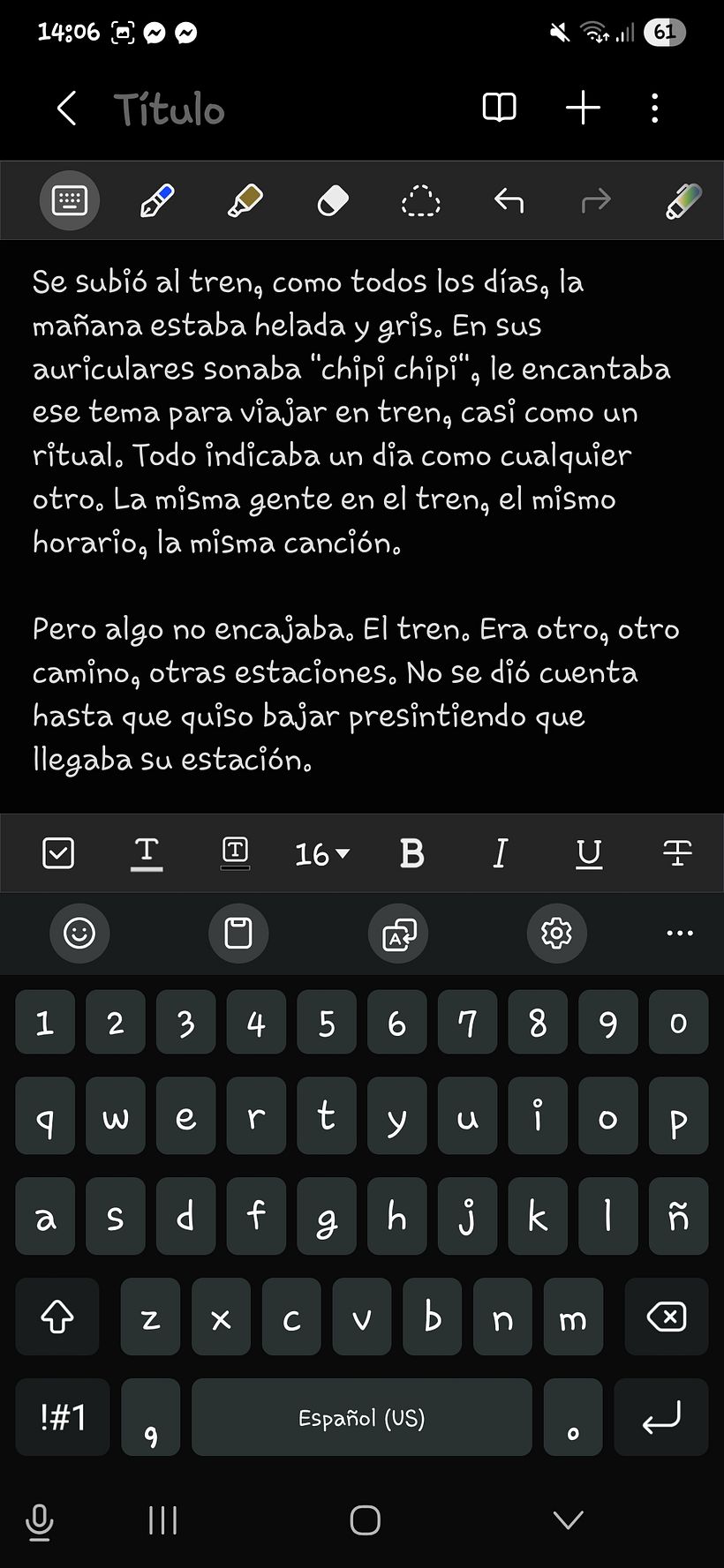Activate the eraser tool
724x1568 pixels.
(333, 201)
